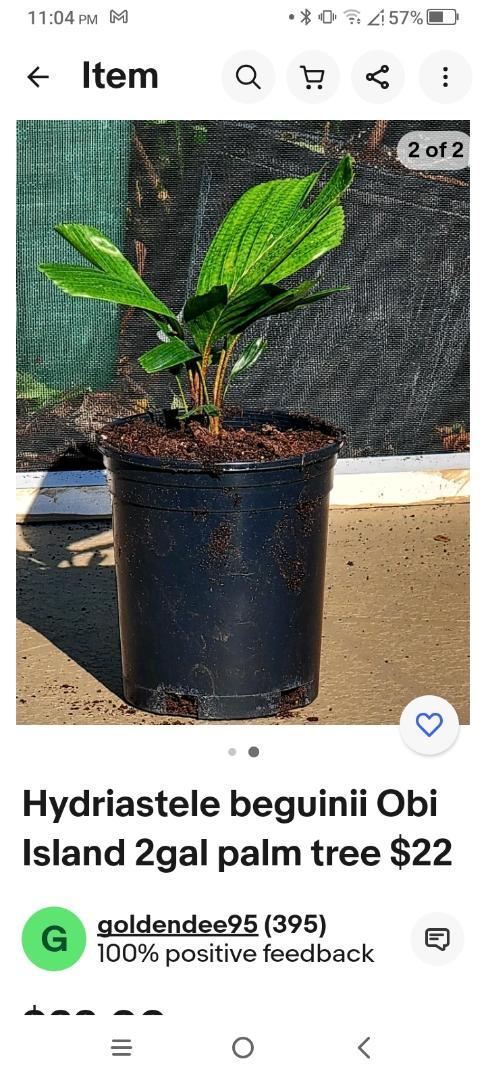Viewport: 486px width, 1080px height.
Task: Open the shopping cart
Action: coord(313,76)
